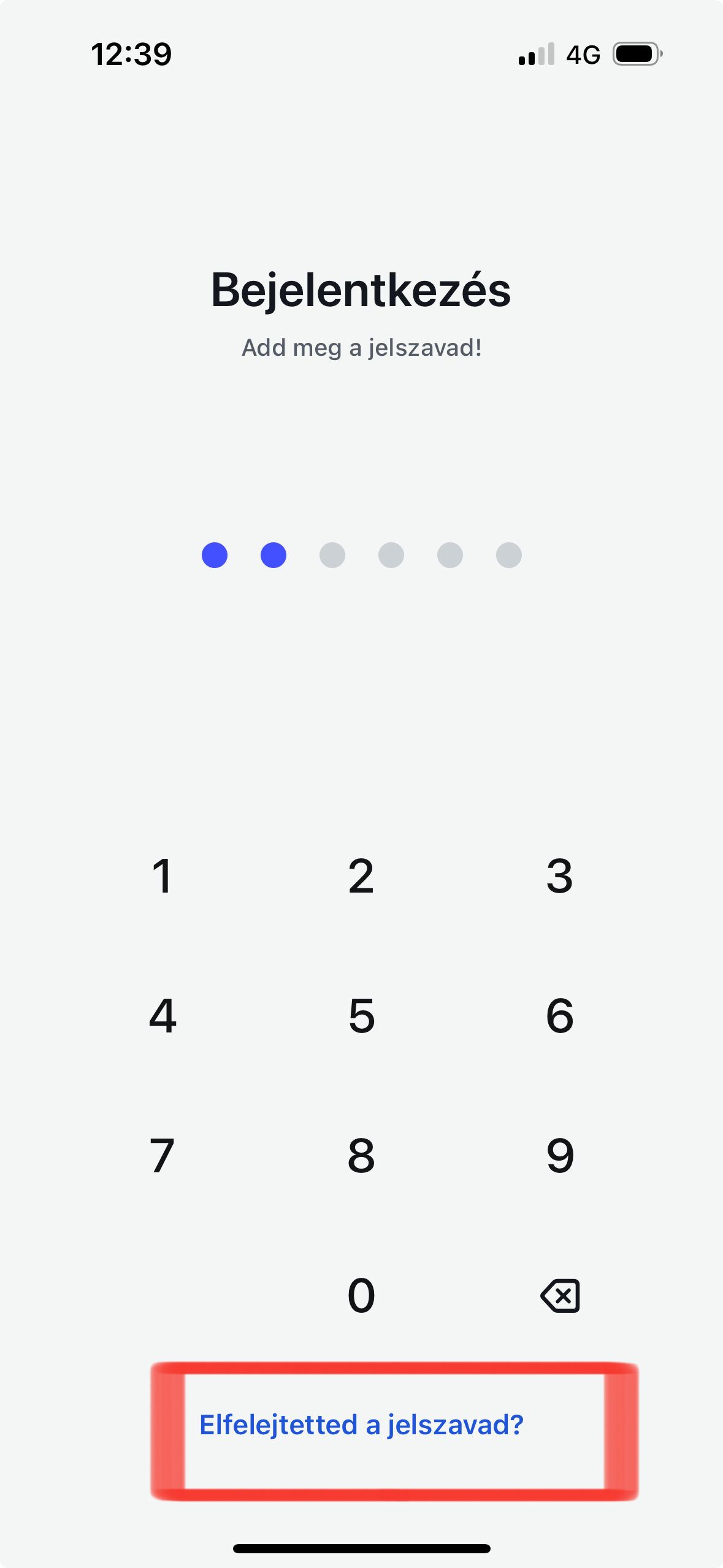
Task: Tap number 2 on the keypad
Action: point(361,876)
